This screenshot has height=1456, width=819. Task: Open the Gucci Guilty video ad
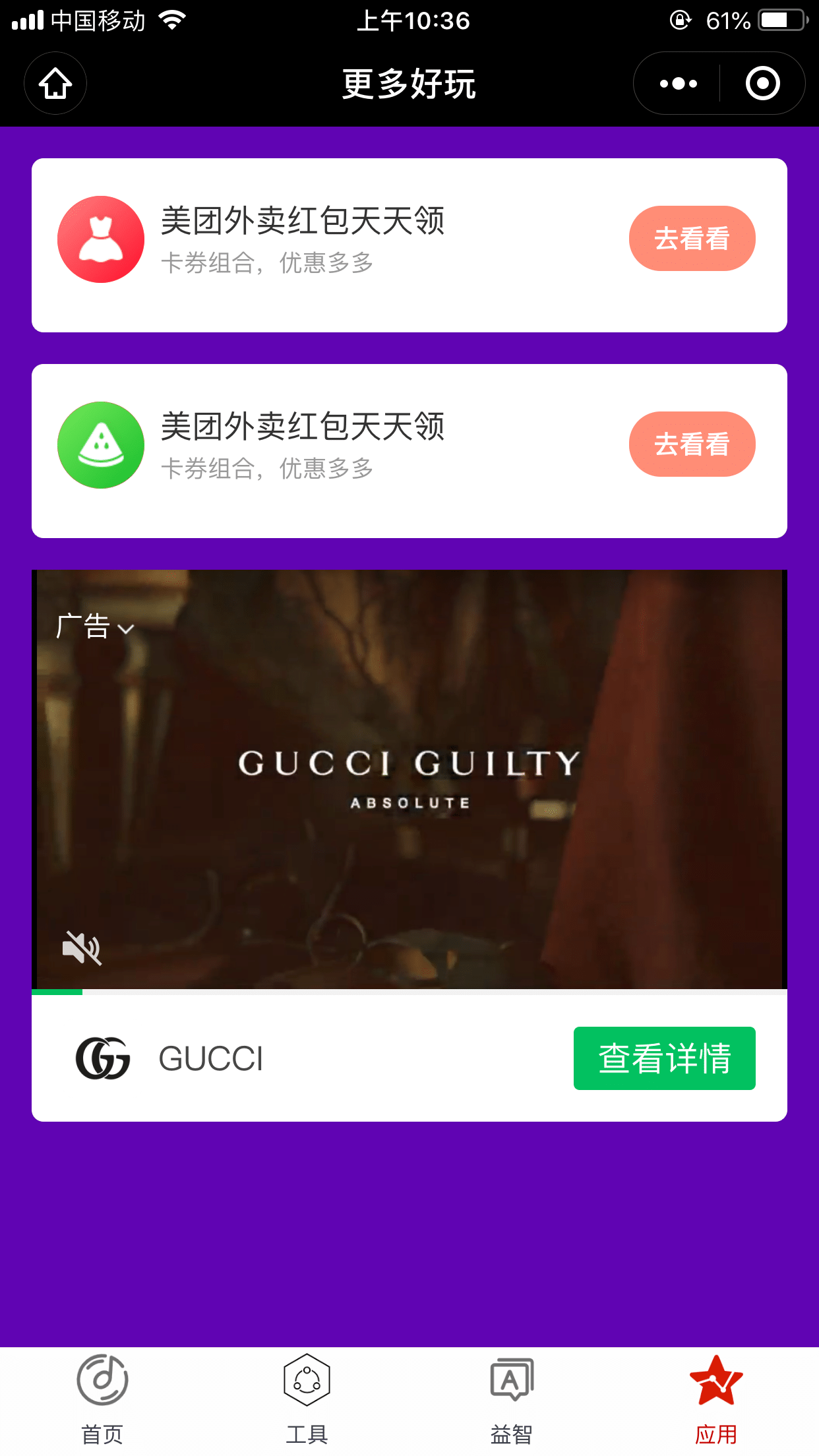tap(409, 778)
